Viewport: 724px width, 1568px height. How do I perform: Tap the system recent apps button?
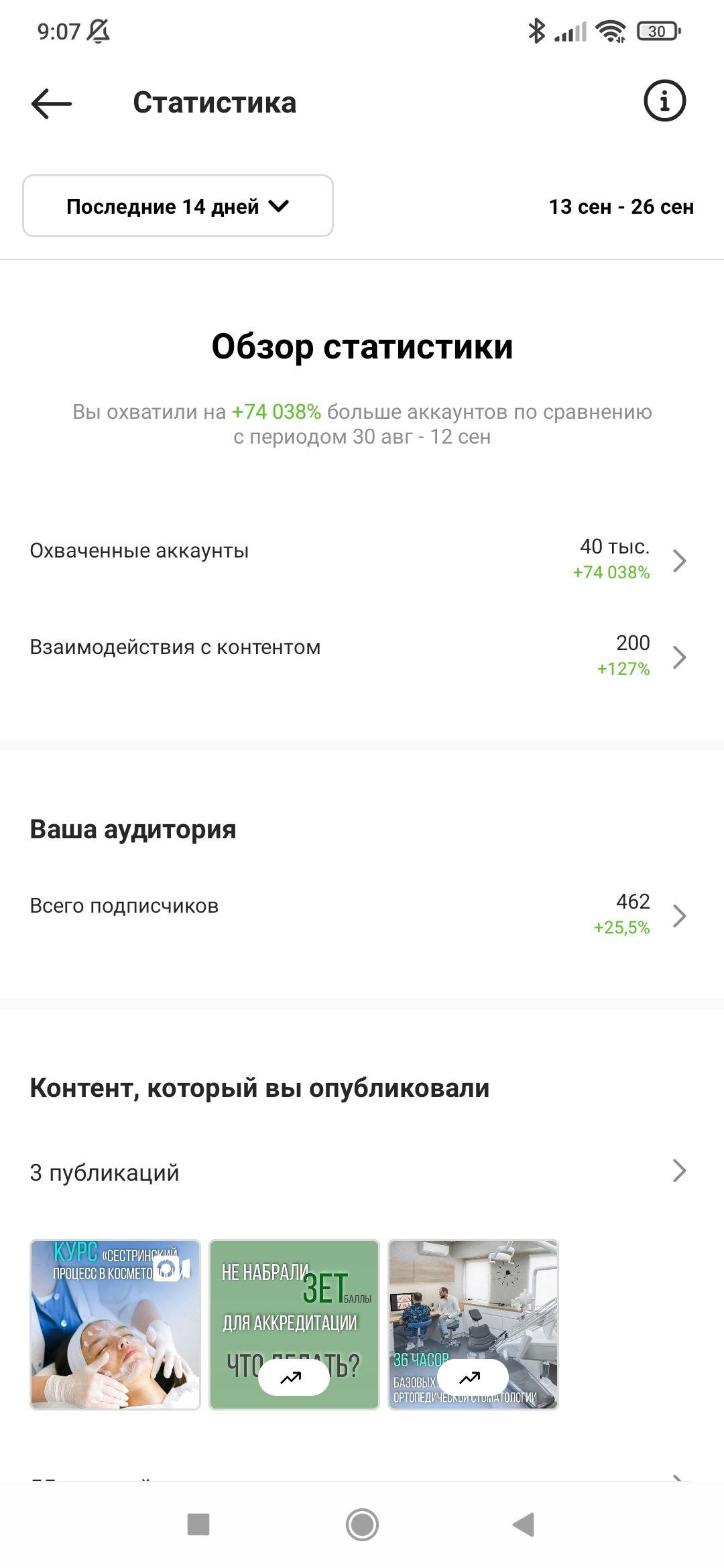198,1524
